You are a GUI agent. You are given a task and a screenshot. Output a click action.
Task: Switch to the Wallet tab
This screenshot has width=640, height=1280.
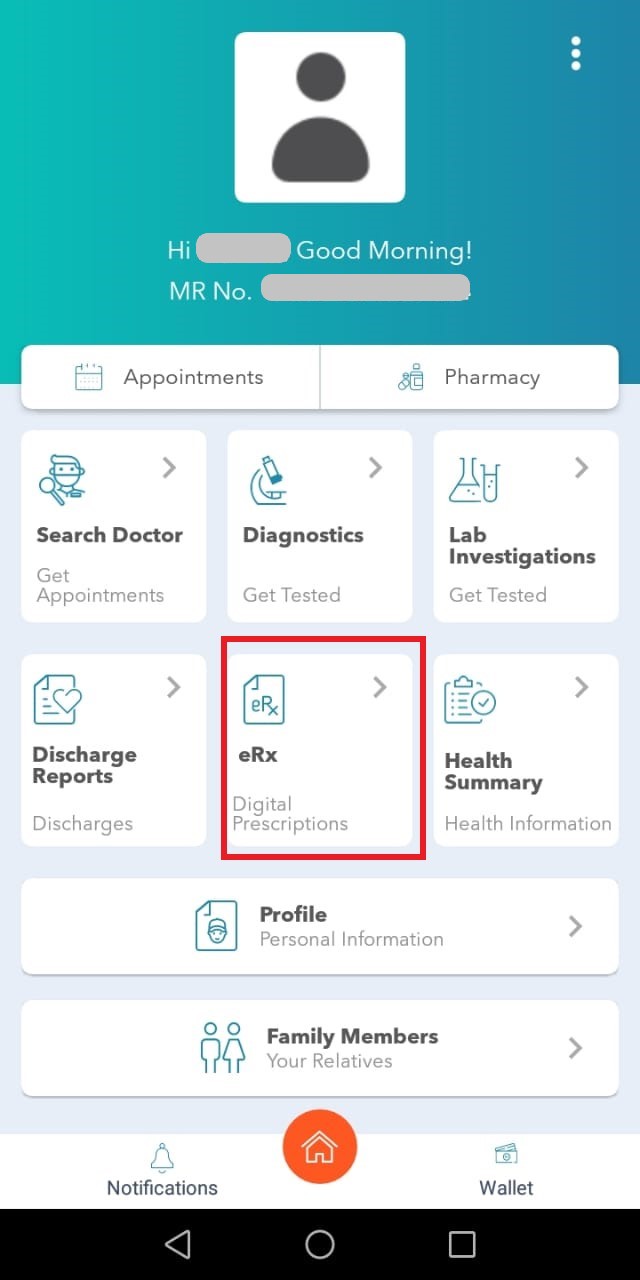coord(506,1170)
